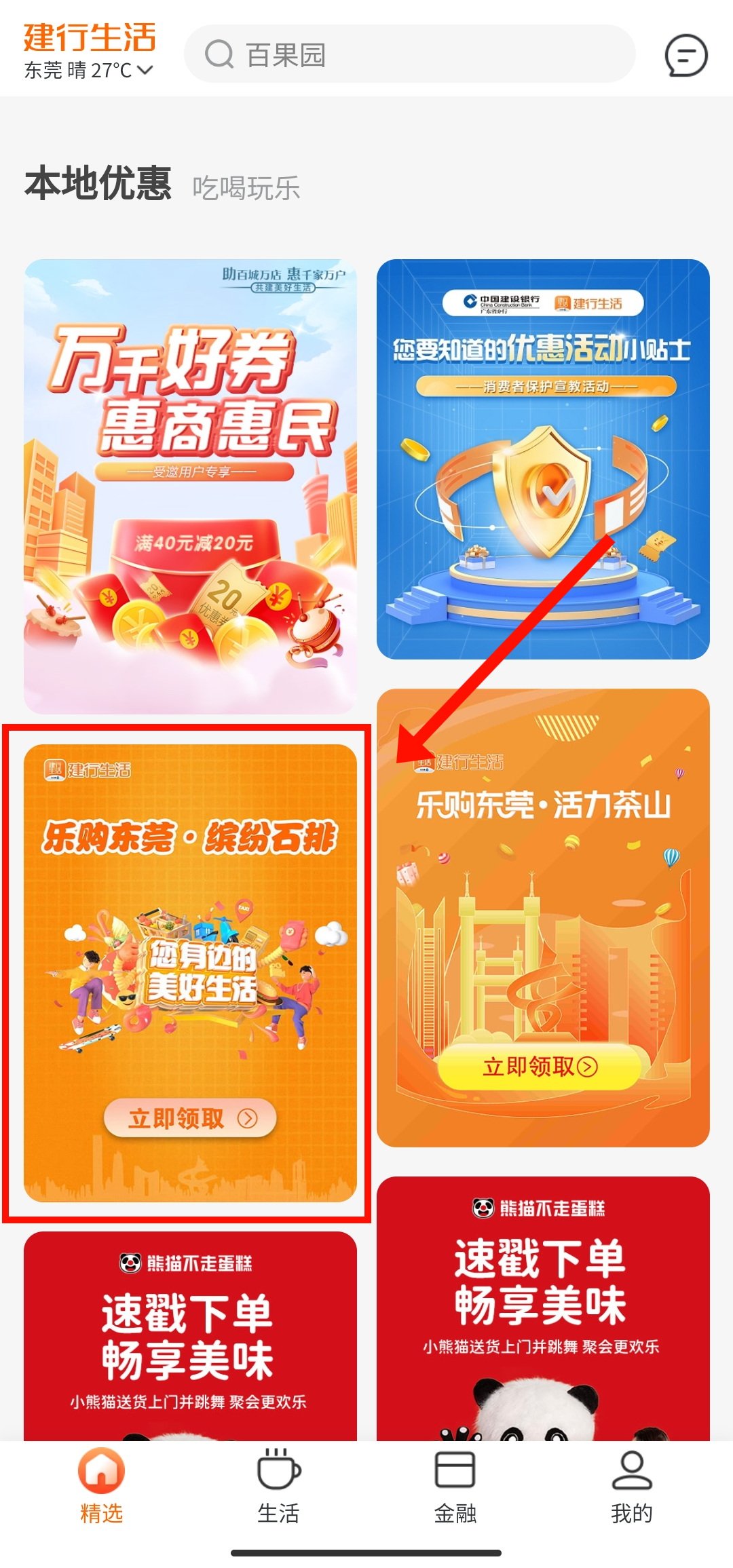Screen dimensions: 733x1568
Task: Expand the 东莞 city and weather dropdown
Action: (88, 70)
